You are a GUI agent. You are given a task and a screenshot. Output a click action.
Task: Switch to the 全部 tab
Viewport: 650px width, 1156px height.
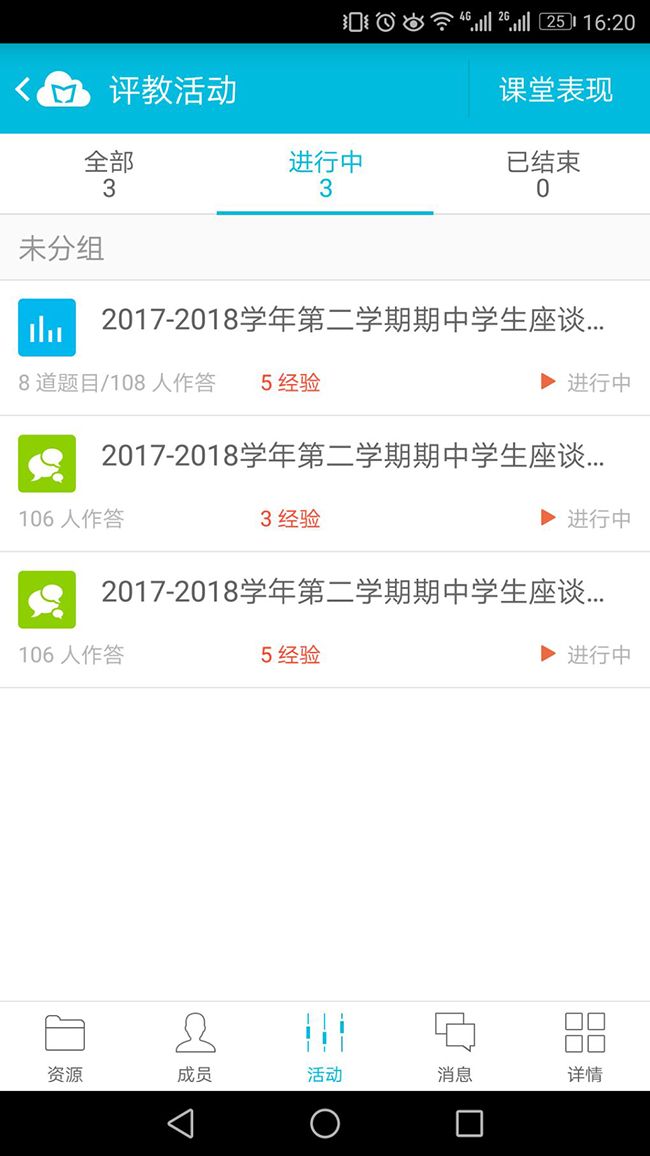(108, 175)
